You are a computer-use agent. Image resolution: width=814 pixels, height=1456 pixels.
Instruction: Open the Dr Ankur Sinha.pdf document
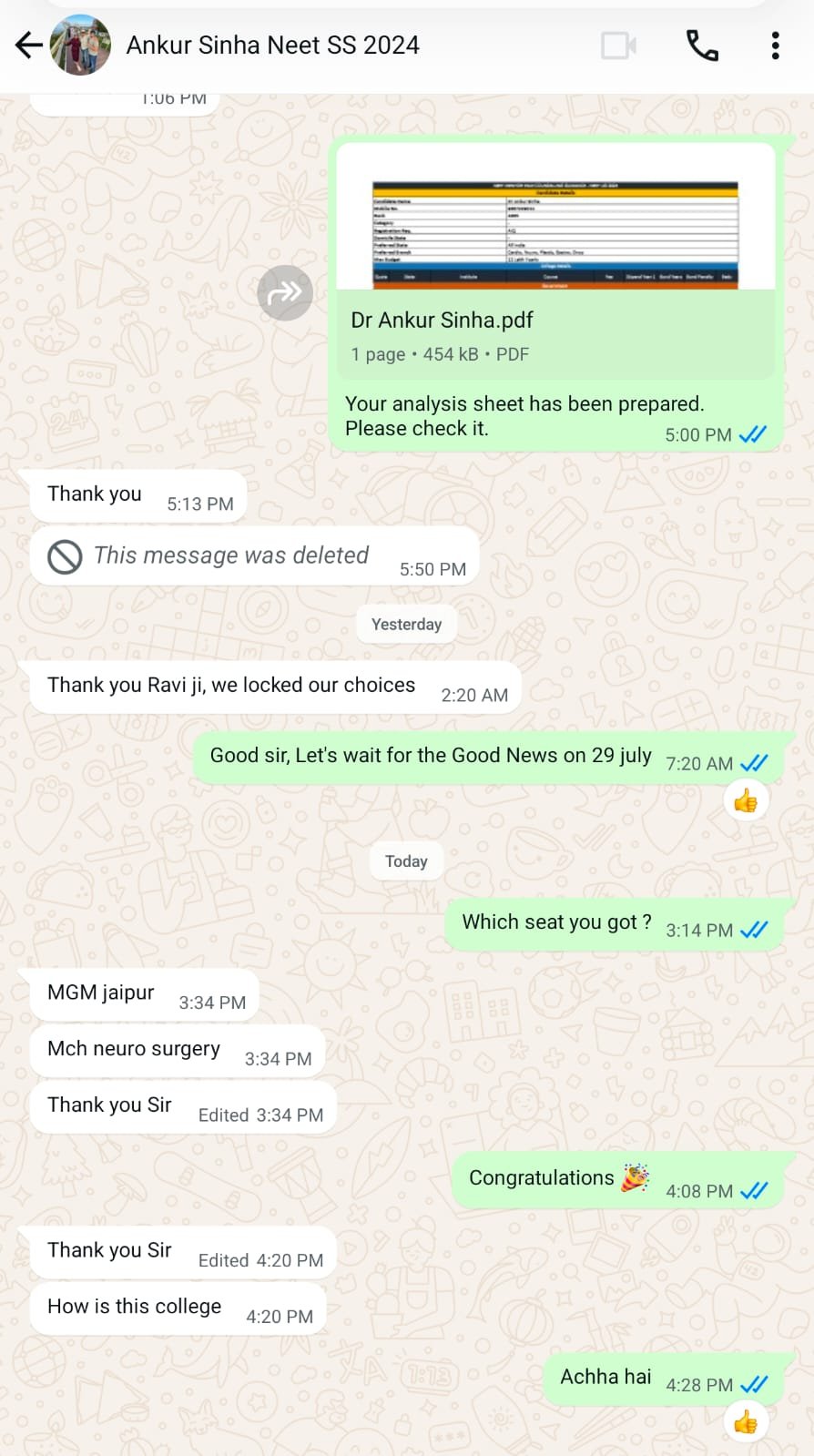(555, 260)
